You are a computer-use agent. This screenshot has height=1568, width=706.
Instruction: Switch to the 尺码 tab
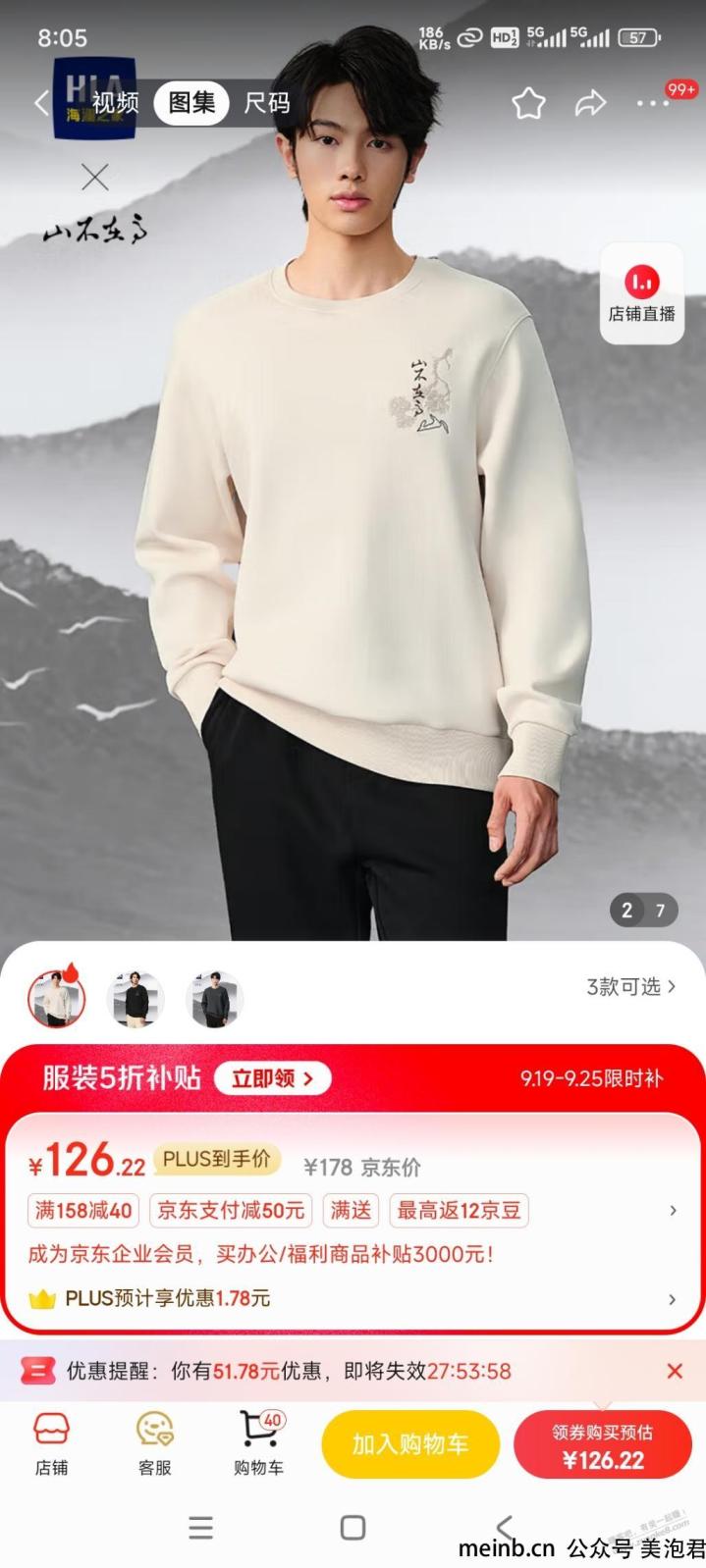(x=266, y=103)
